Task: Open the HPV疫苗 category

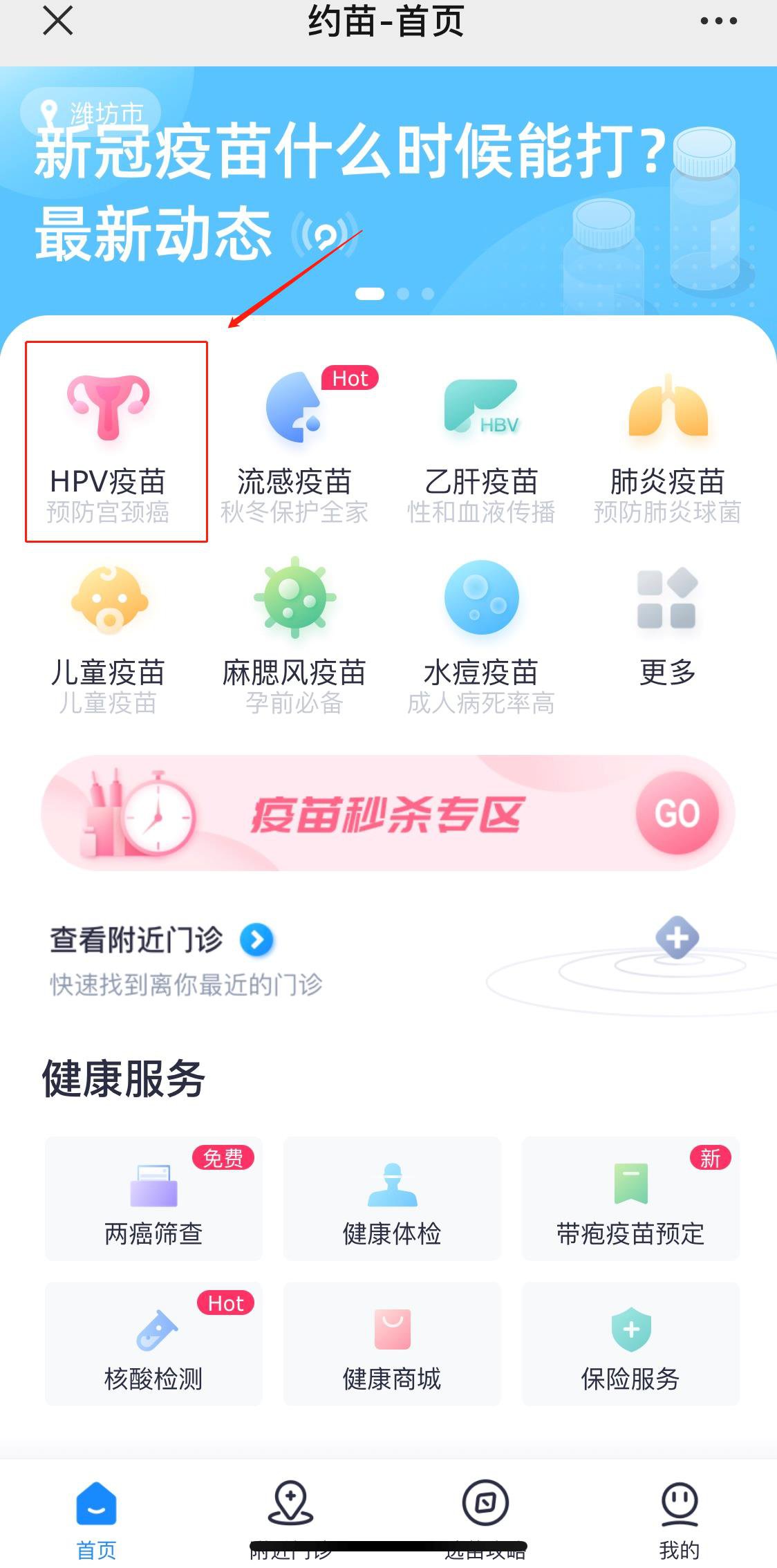Action: pyautogui.click(x=109, y=442)
